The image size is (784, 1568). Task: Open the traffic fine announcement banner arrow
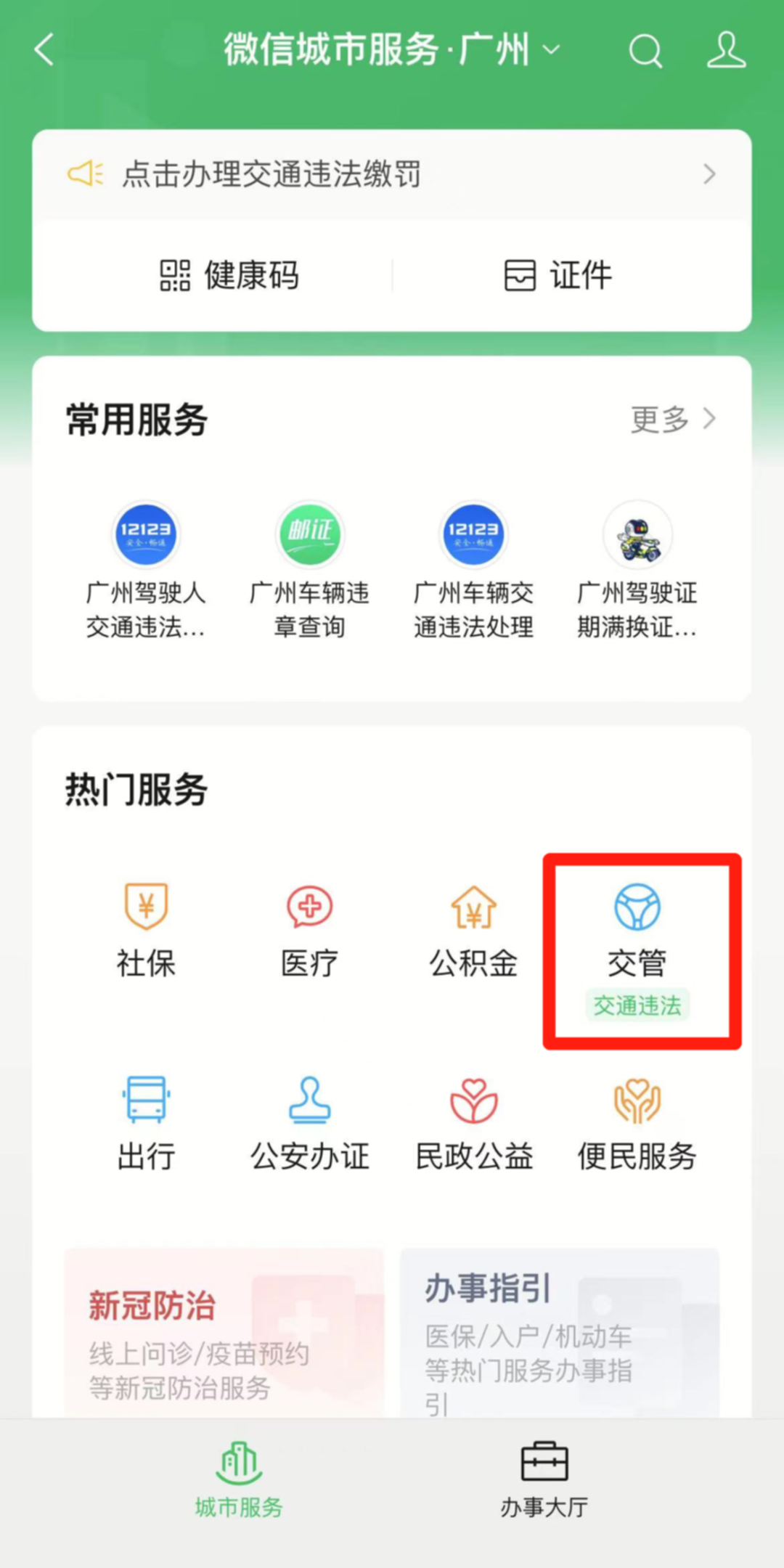709,175
